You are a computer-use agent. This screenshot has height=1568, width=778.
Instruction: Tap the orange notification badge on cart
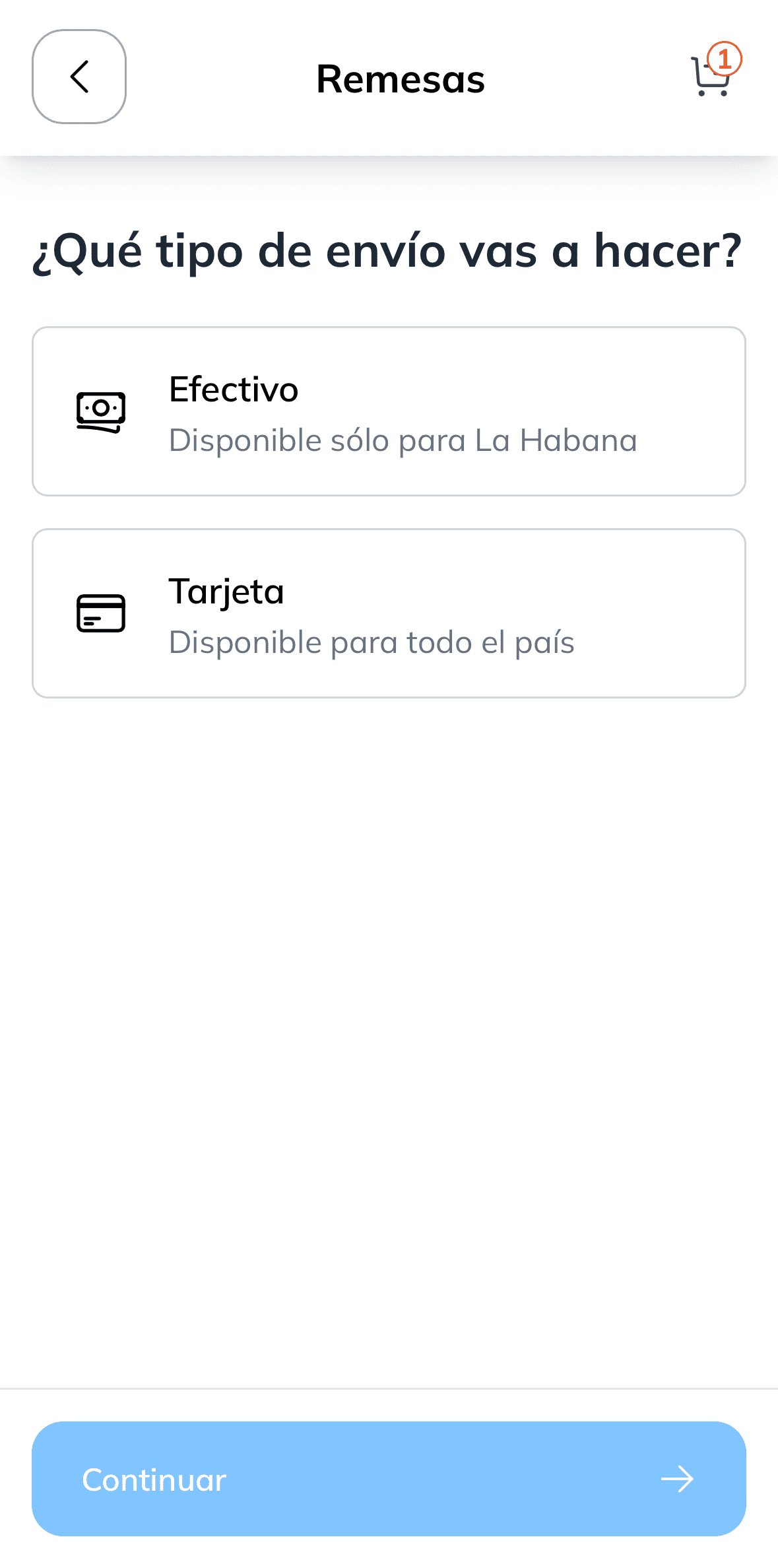[x=726, y=61]
